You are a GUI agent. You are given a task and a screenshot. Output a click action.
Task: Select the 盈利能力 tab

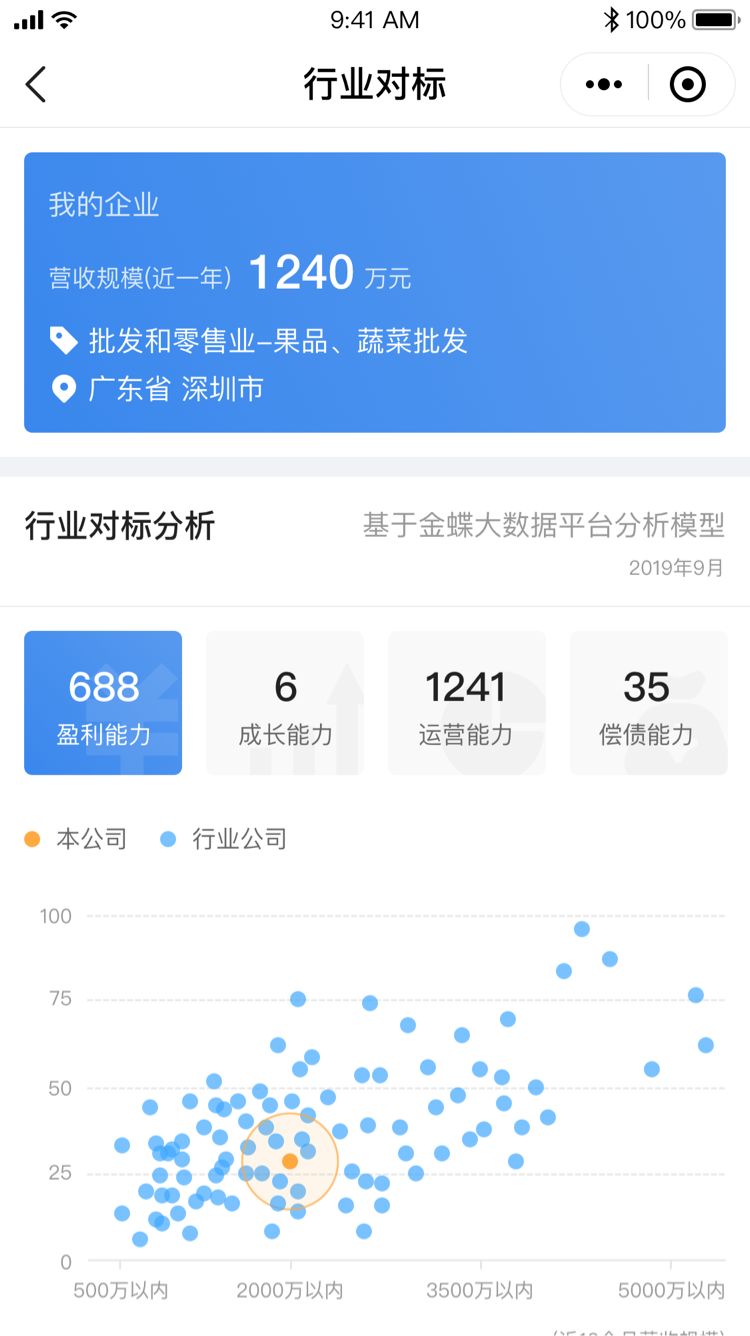click(x=103, y=703)
